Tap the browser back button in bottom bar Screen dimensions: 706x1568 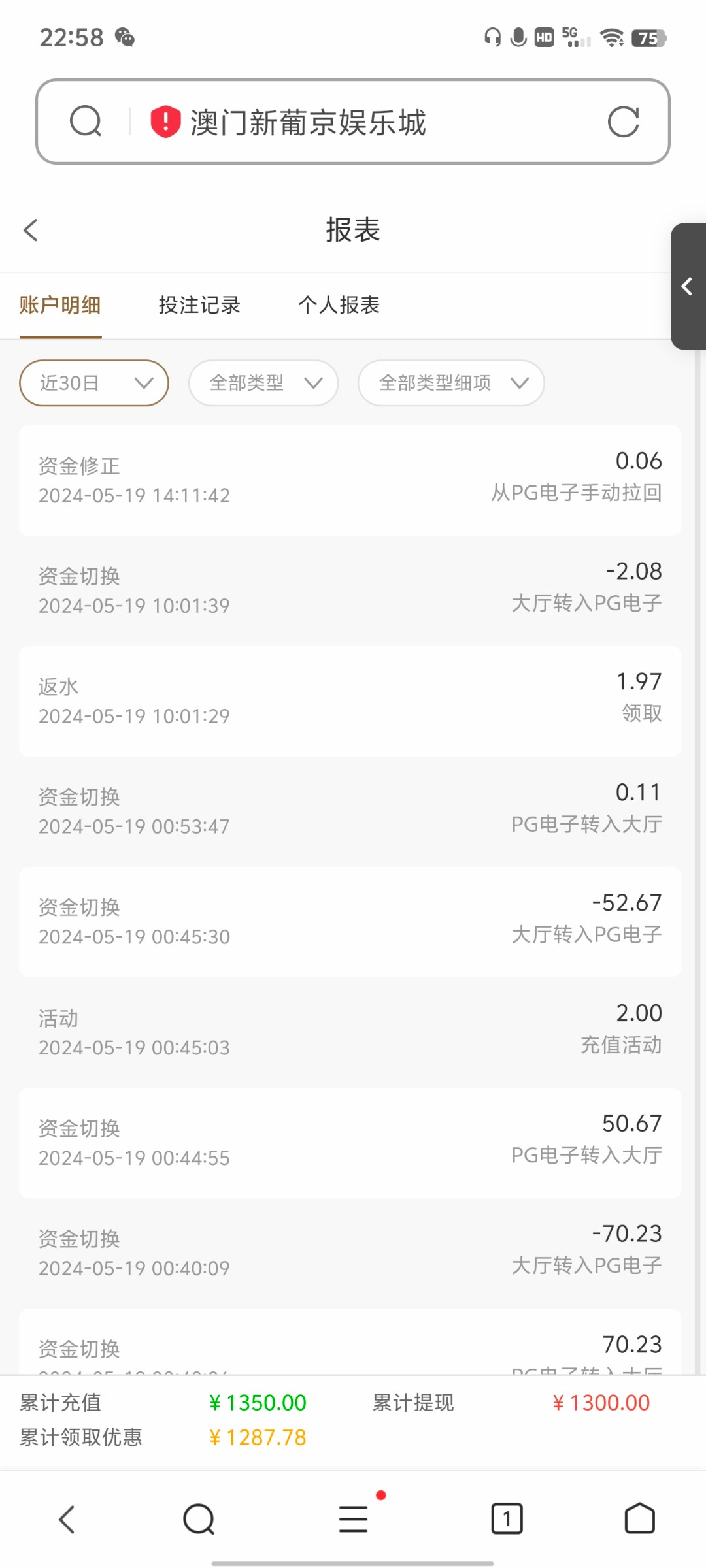click(x=67, y=1519)
